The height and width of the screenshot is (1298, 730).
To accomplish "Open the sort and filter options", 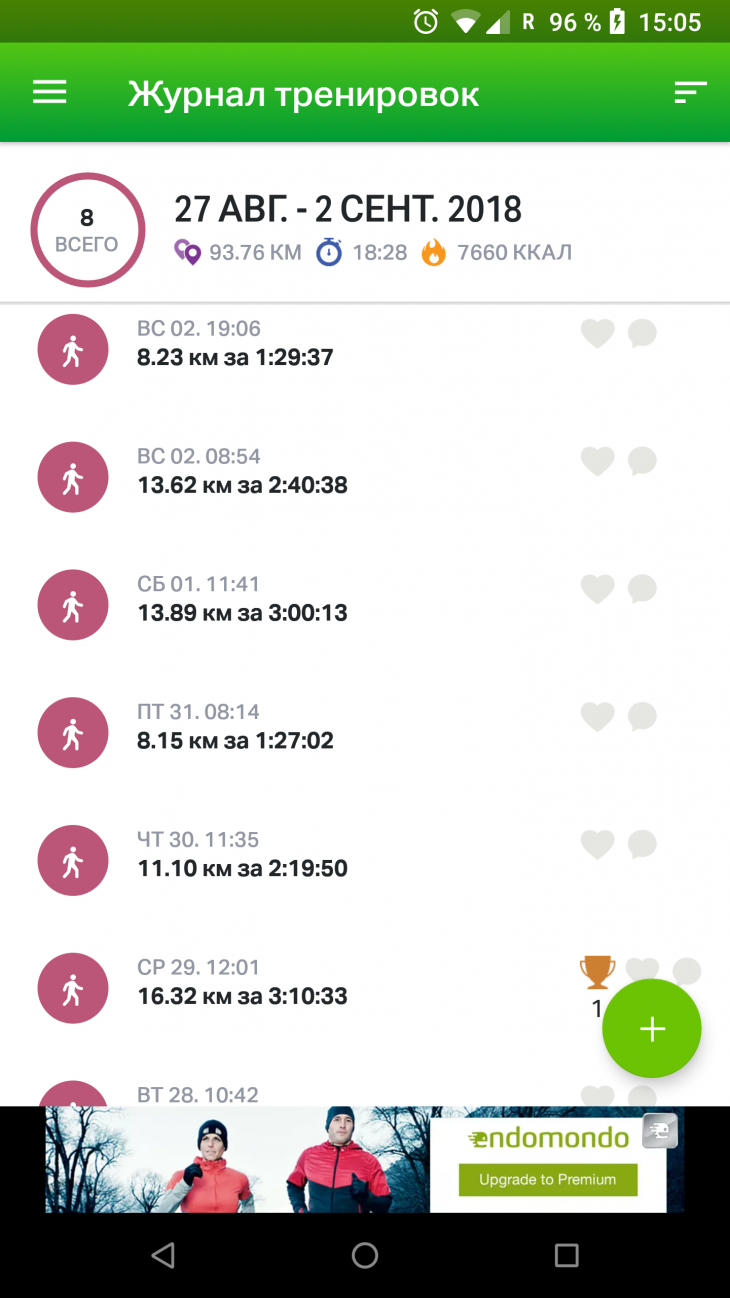I will [690, 93].
